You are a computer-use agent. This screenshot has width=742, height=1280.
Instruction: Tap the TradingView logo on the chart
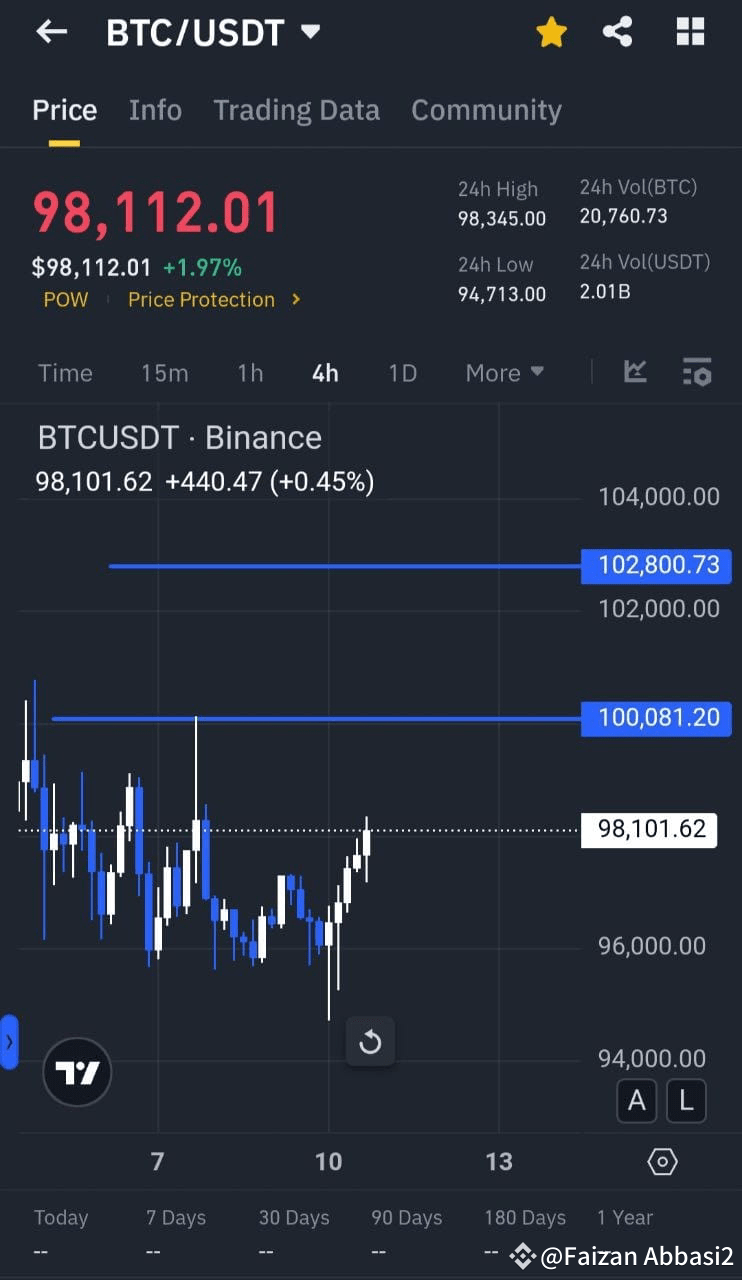[x=77, y=1071]
